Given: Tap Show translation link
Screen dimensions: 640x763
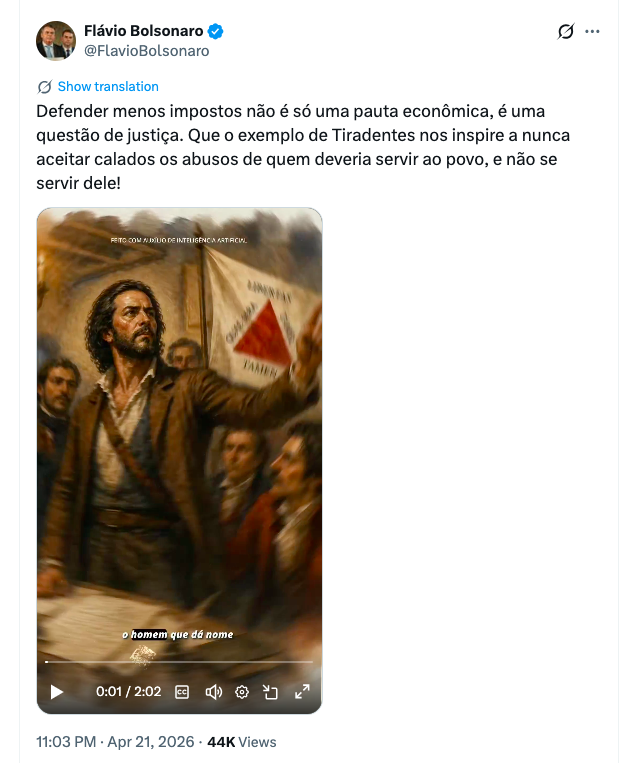Looking at the screenshot, I should (x=107, y=87).
